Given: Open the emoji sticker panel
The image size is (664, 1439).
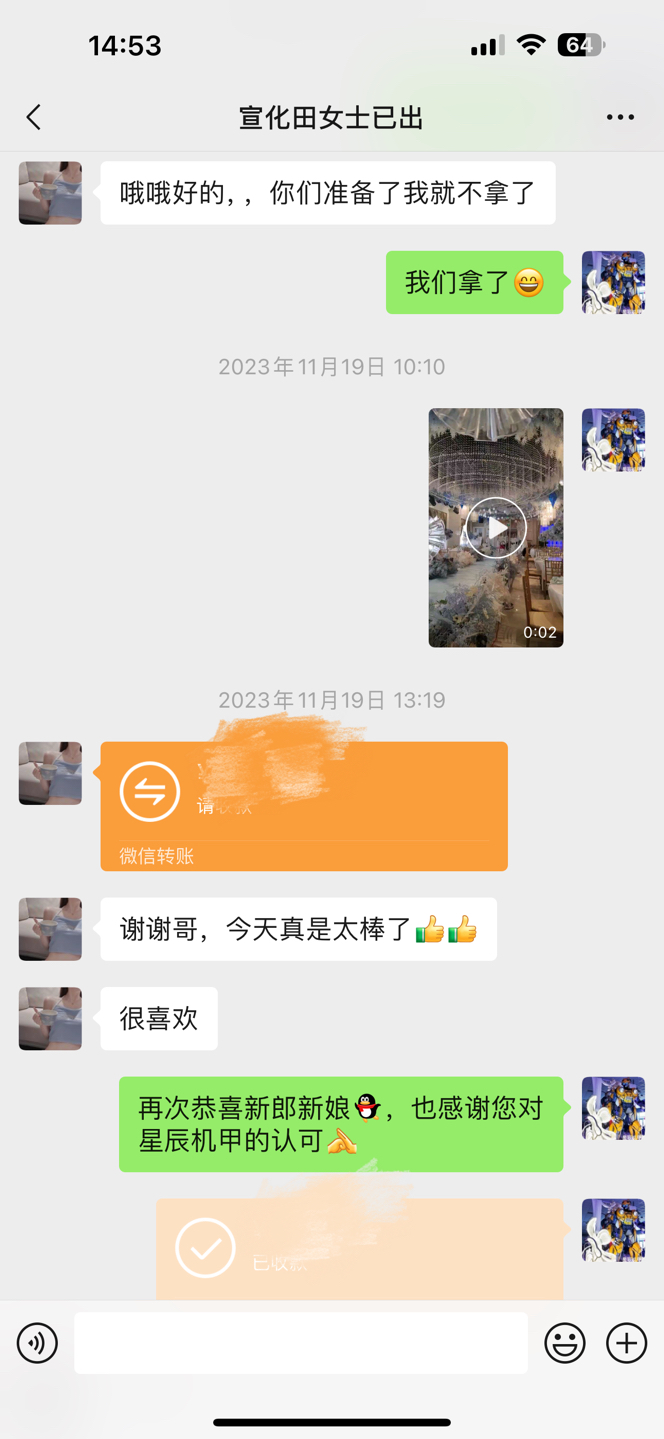Looking at the screenshot, I should pyautogui.click(x=565, y=1343).
